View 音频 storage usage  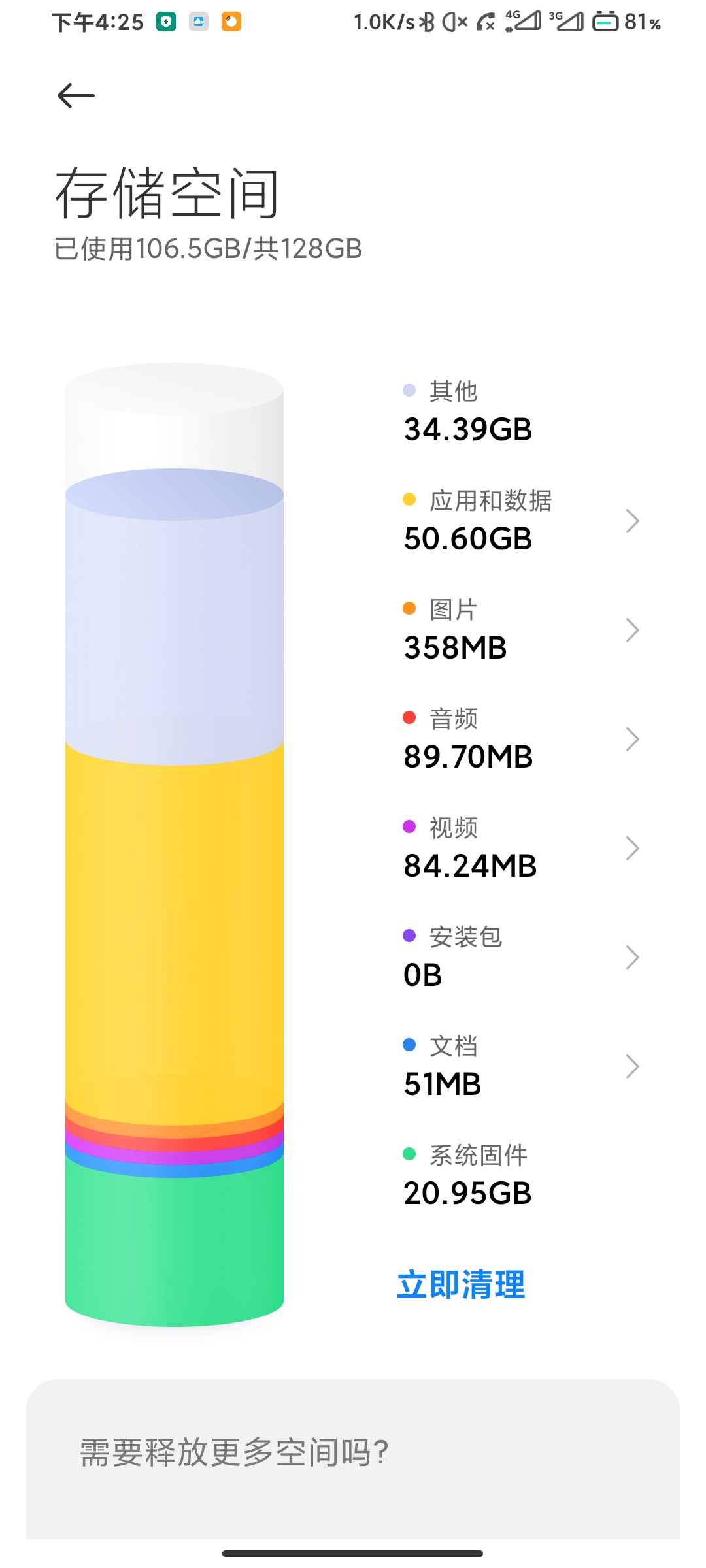coord(521,740)
